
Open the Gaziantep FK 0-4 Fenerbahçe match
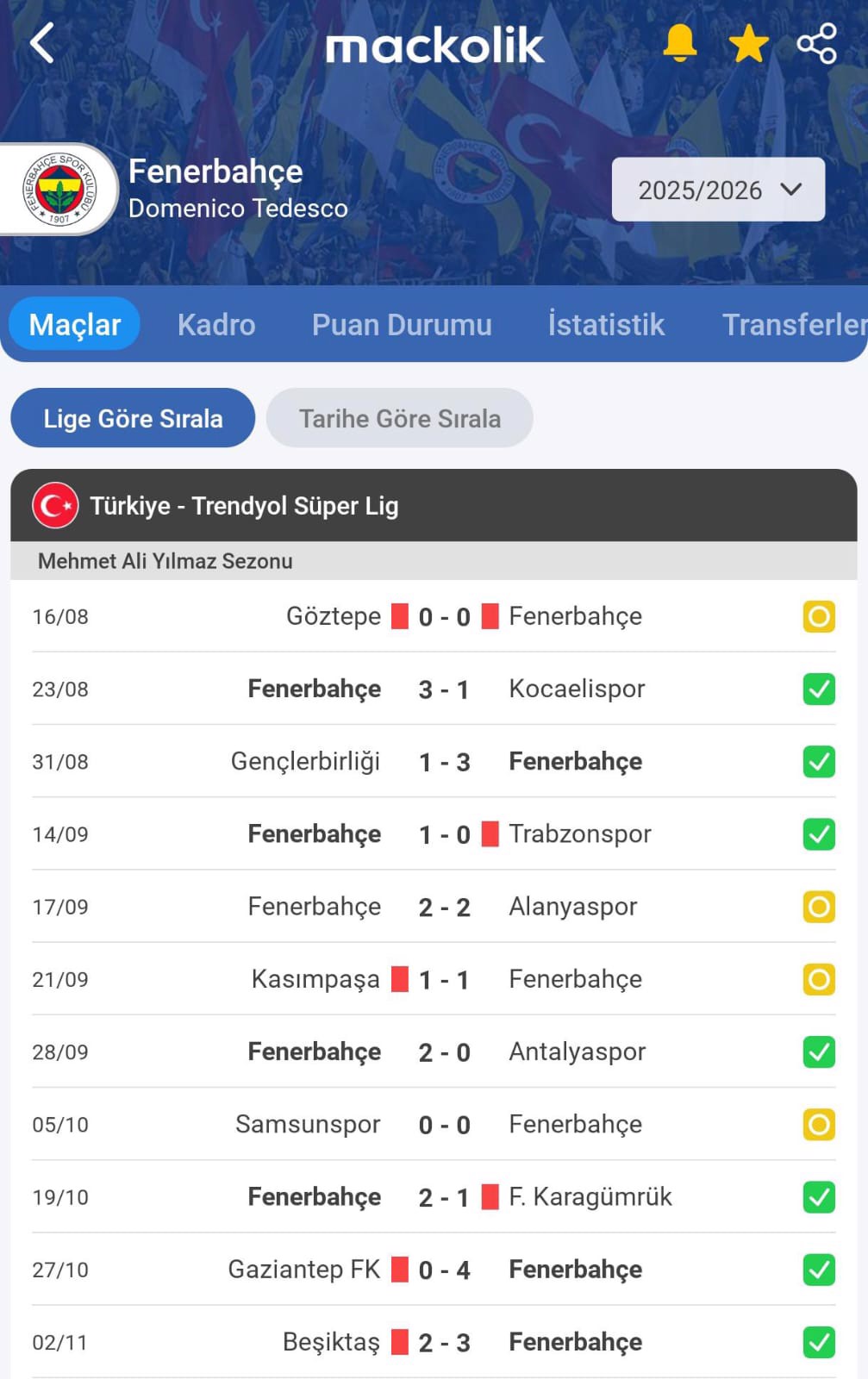click(x=443, y=1270)
